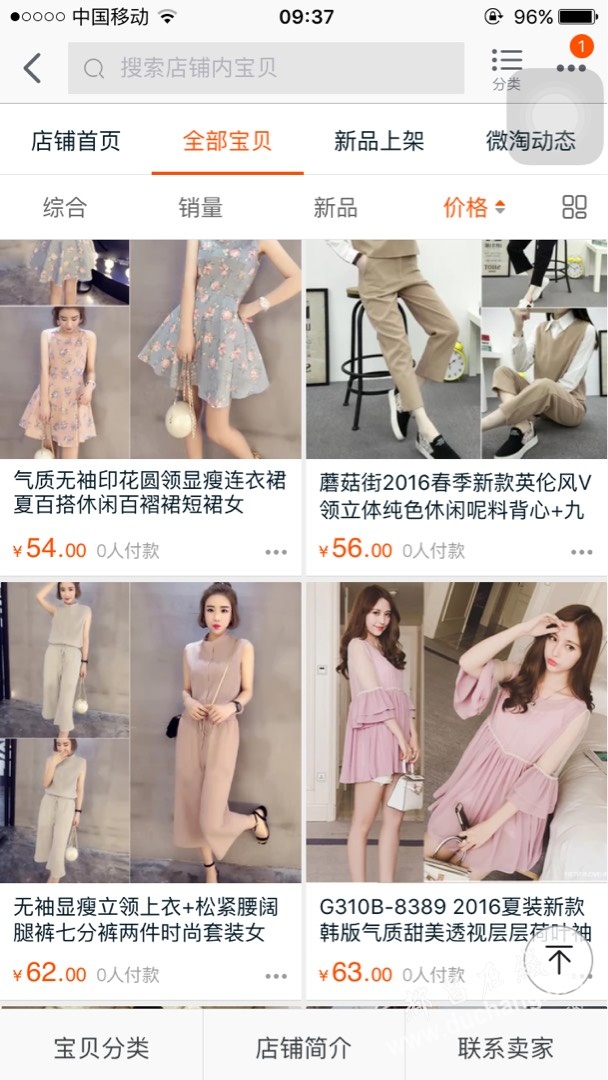Screen dimensions: 608x1080
Task: Open 宝贝分类 at the bottom bar
Action: 101,1047
